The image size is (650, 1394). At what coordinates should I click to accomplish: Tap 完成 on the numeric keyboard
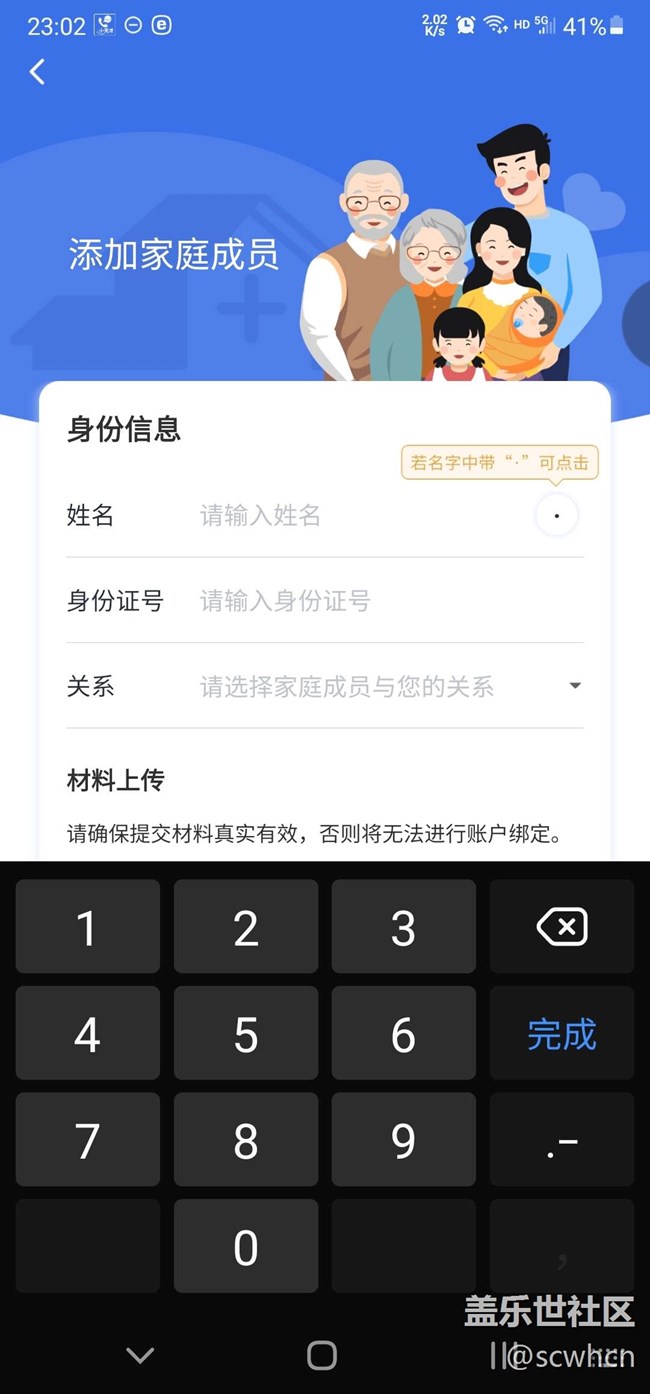coord(561,1034)
